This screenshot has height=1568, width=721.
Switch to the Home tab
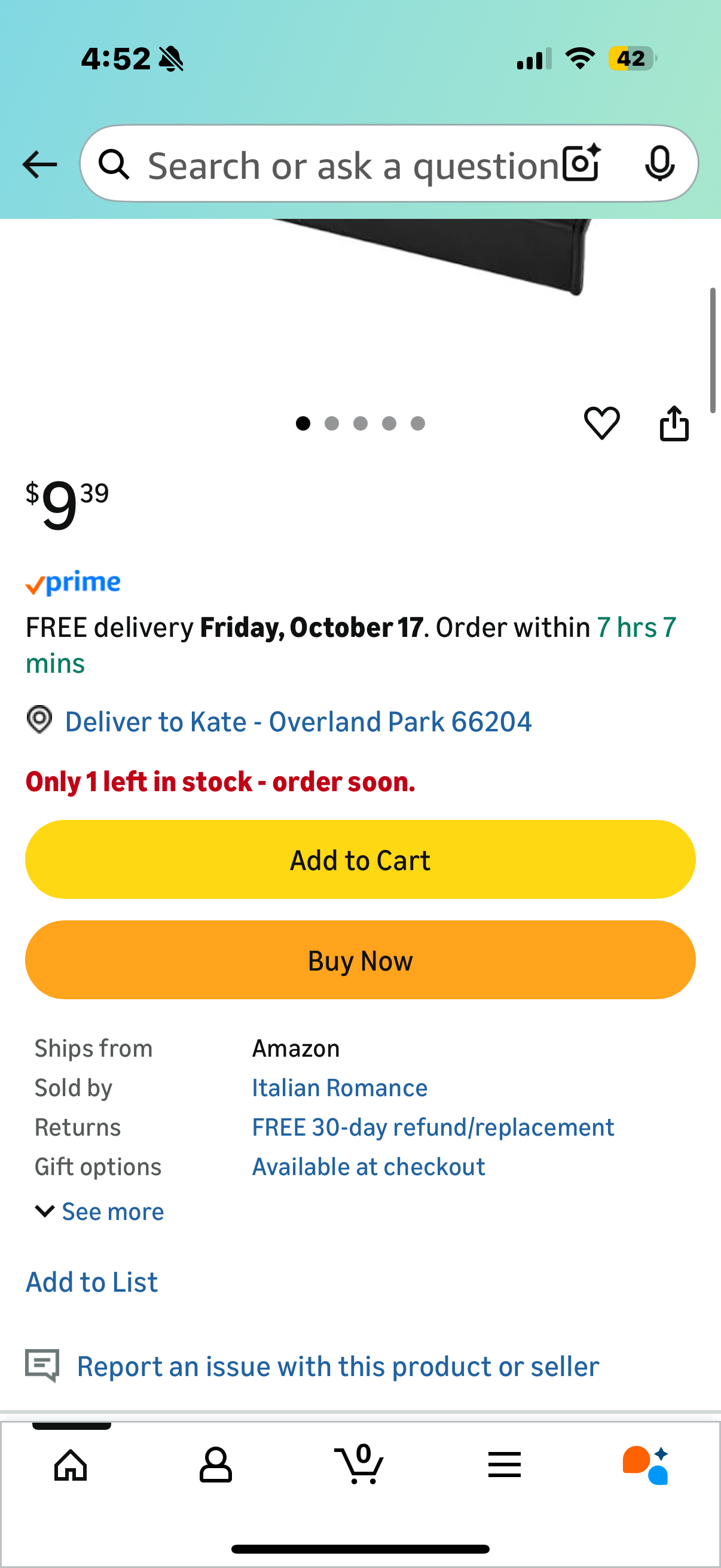71,1465
